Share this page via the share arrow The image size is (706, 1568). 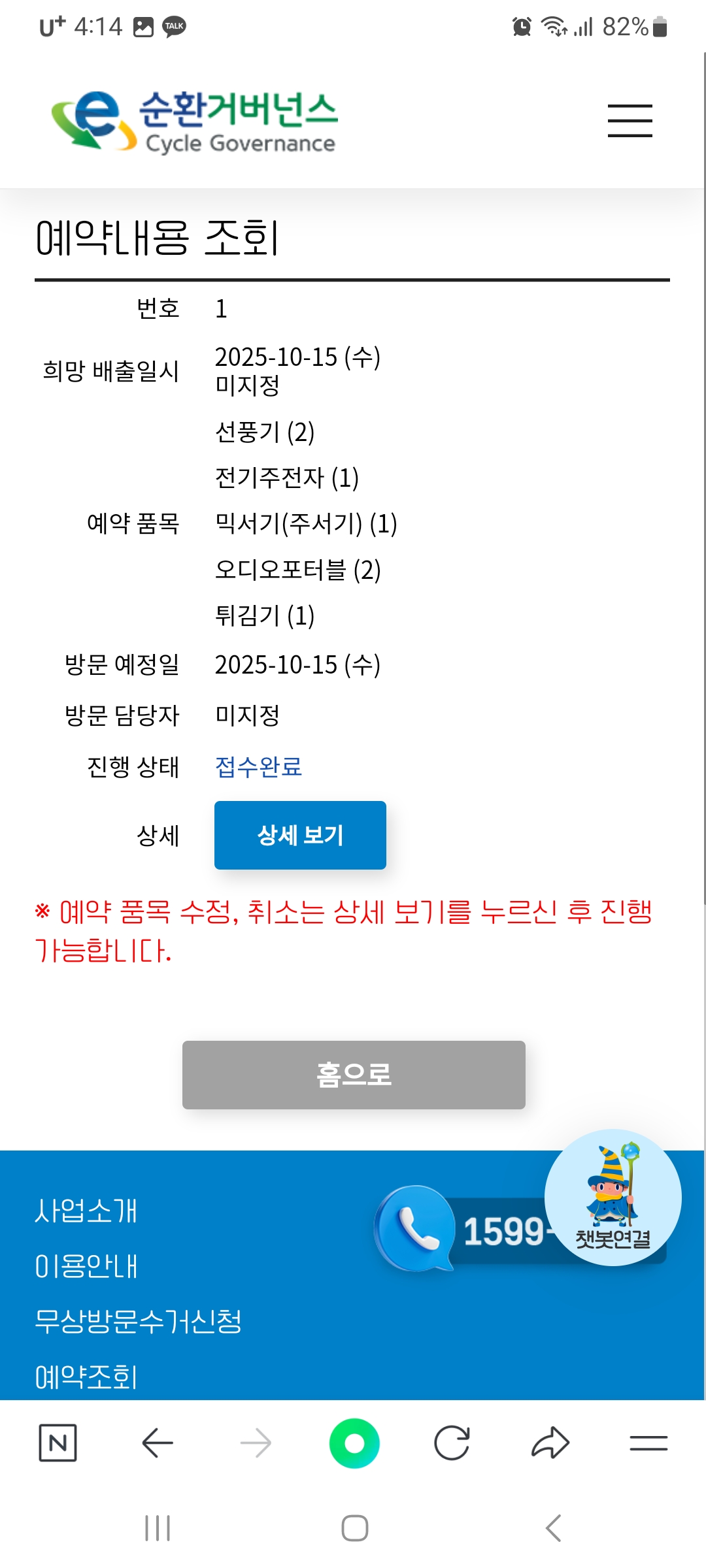click(550, 1443)
